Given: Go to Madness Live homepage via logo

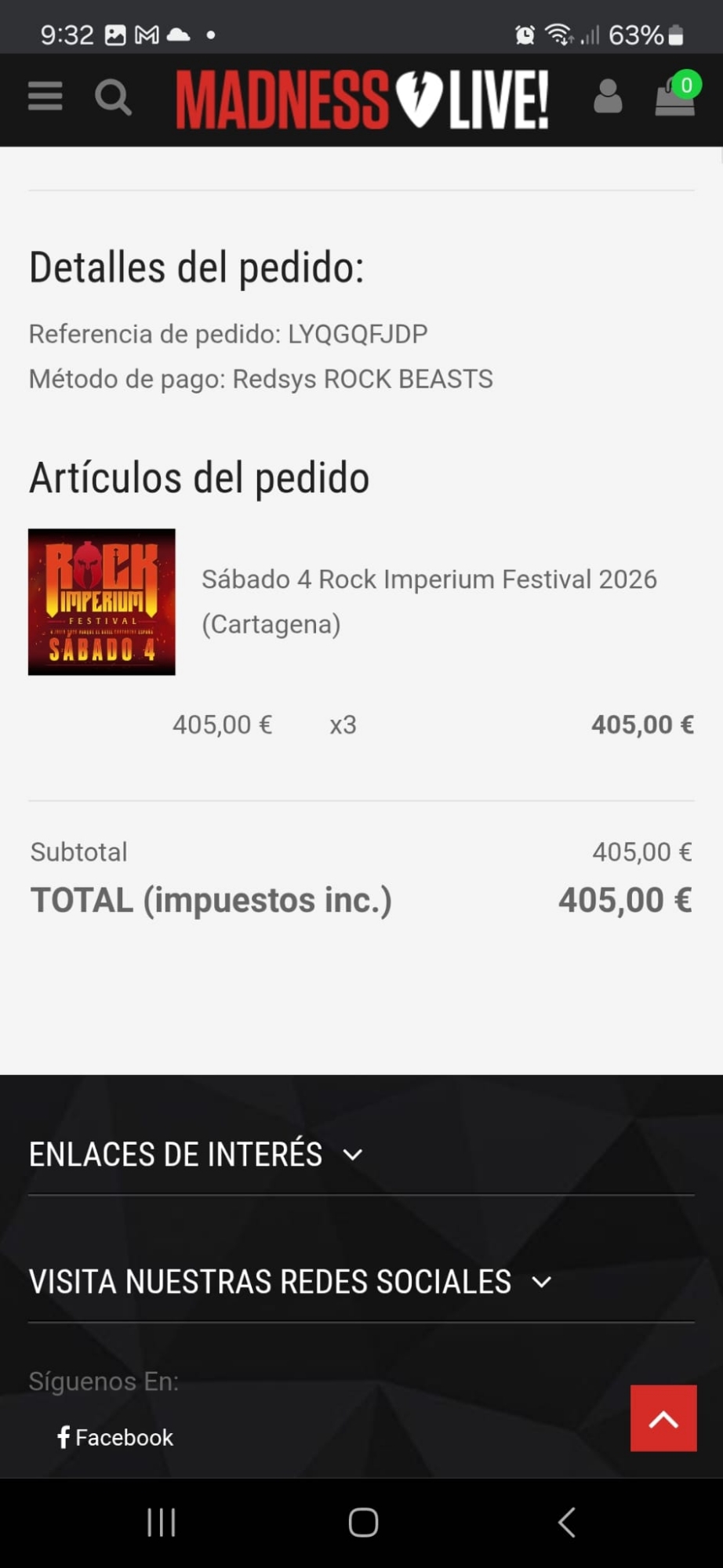Looking at the screenshot, I should point(361,100).
